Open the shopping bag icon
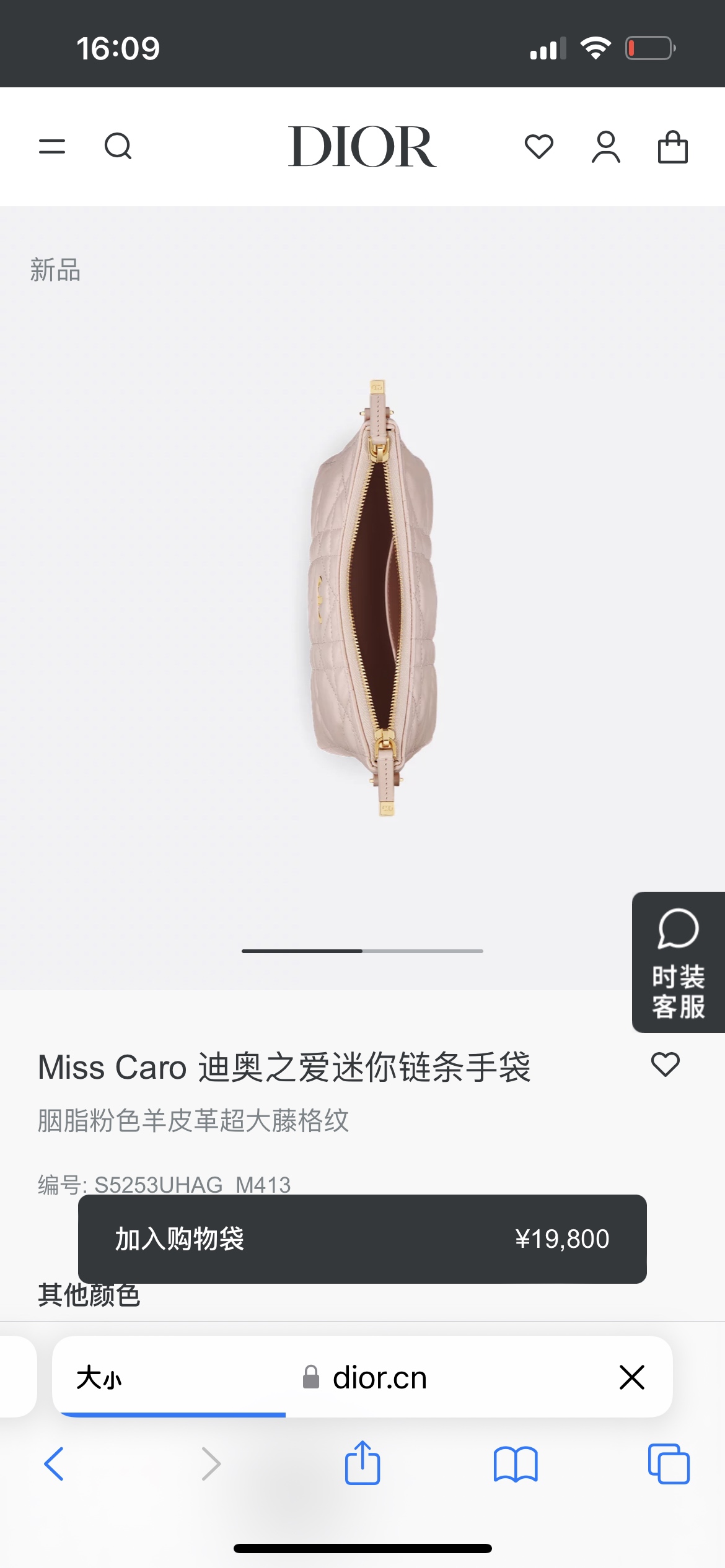This screenshot has width=725, height=1568. click(672, 147)
